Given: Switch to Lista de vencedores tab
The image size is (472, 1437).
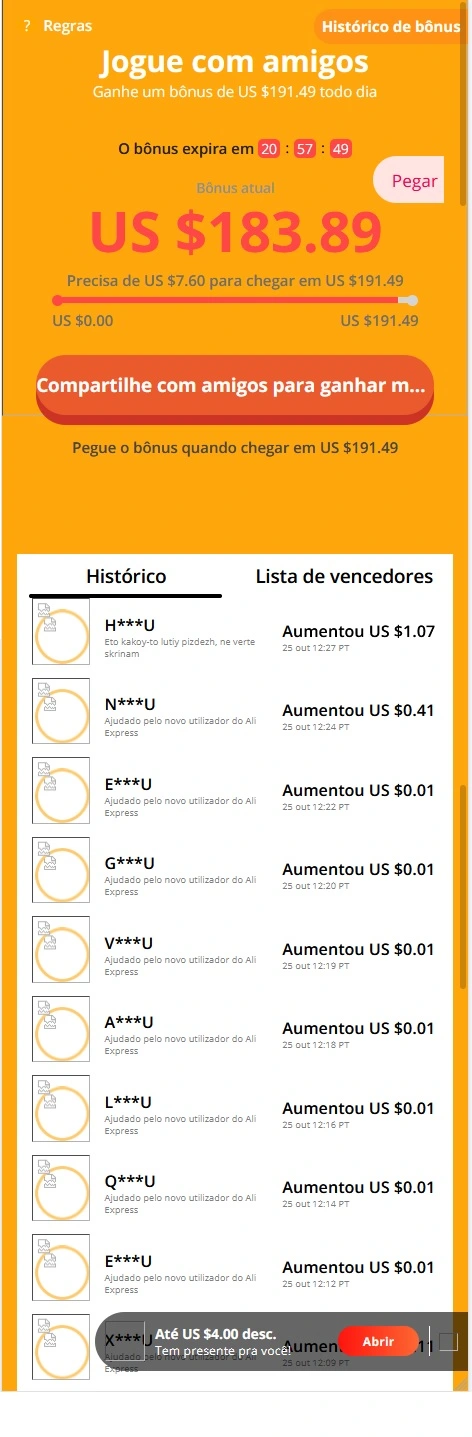Looking at the screenshot, I should (344, 577).
